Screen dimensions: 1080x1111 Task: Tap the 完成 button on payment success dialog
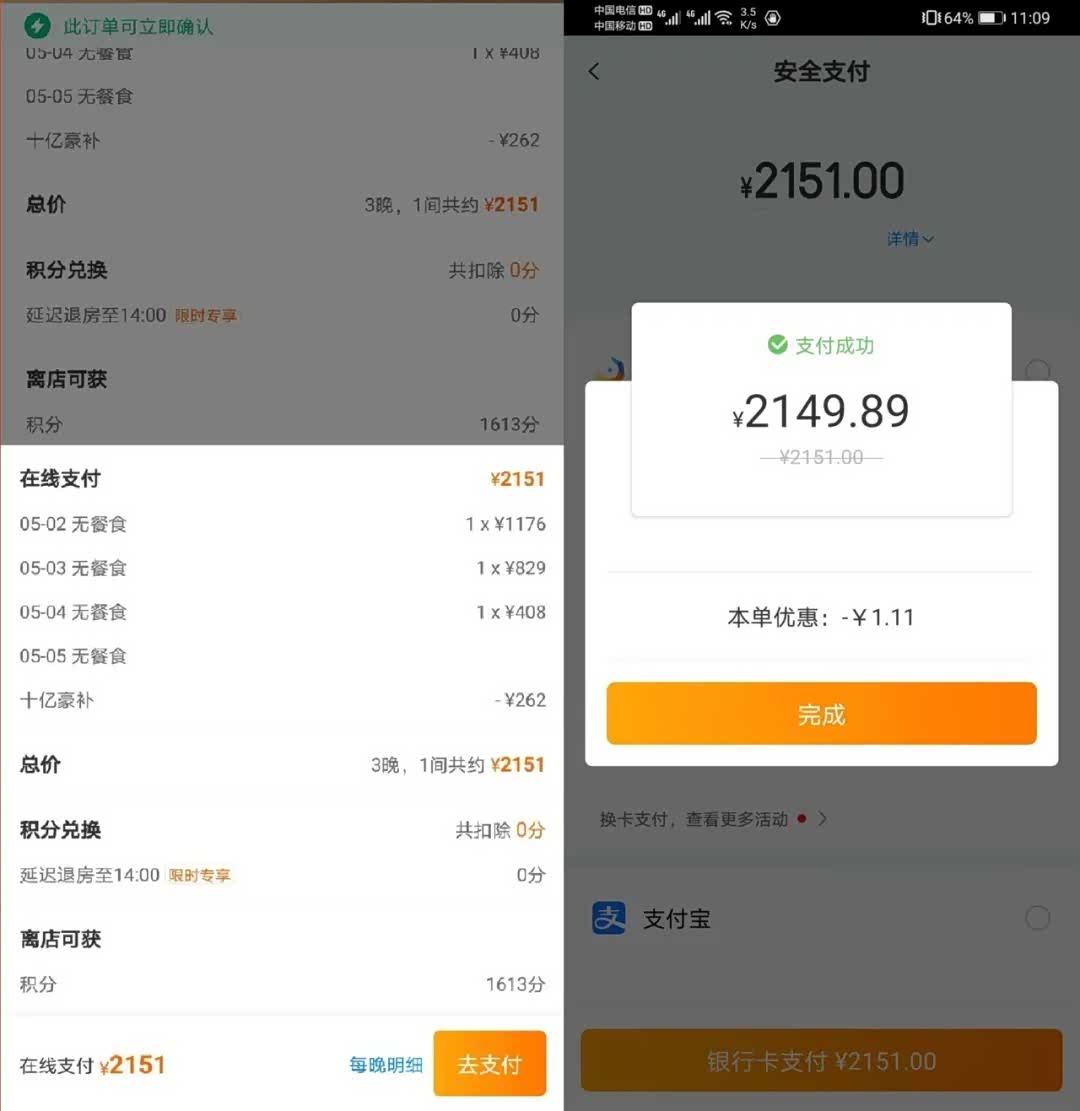(x=821, y=714)
